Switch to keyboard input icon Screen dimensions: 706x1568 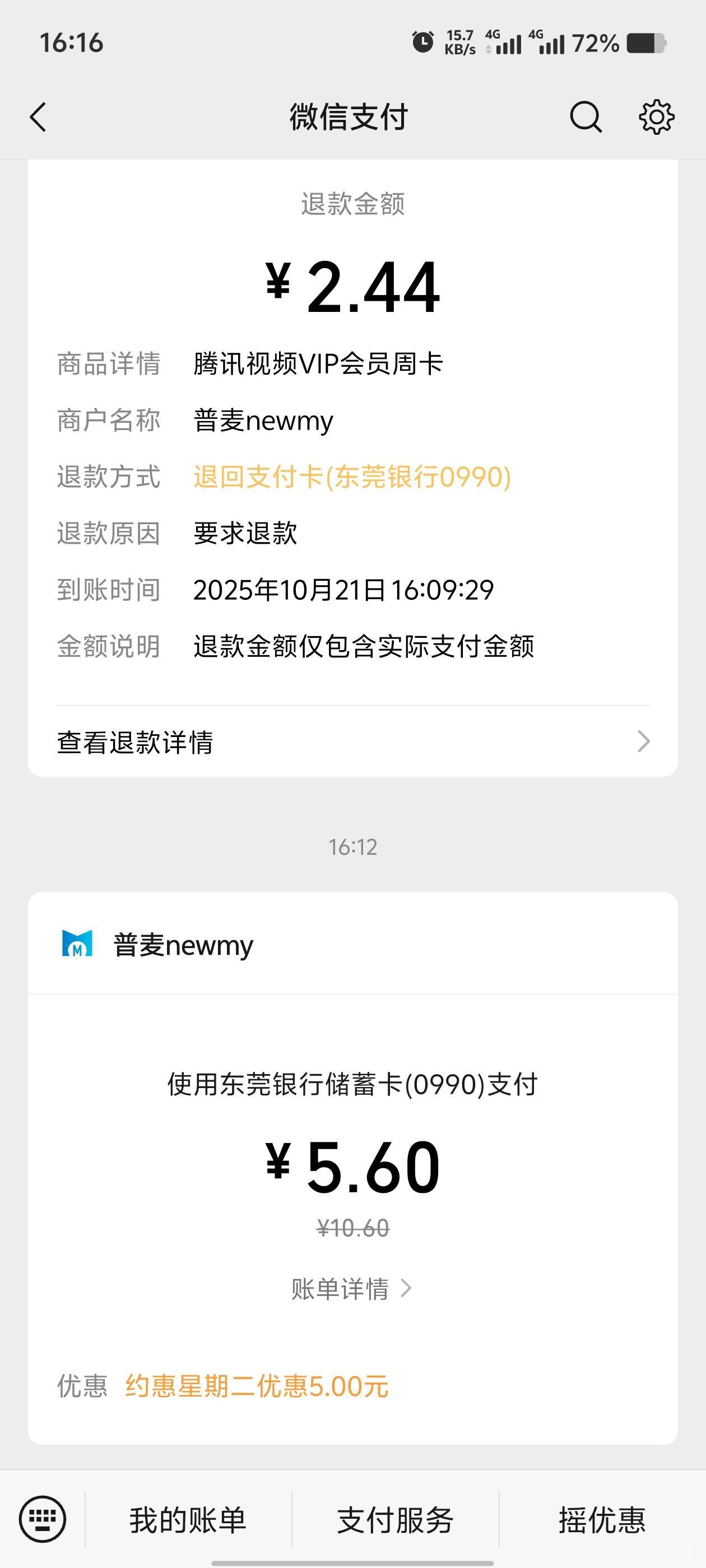coord(42,1519)
